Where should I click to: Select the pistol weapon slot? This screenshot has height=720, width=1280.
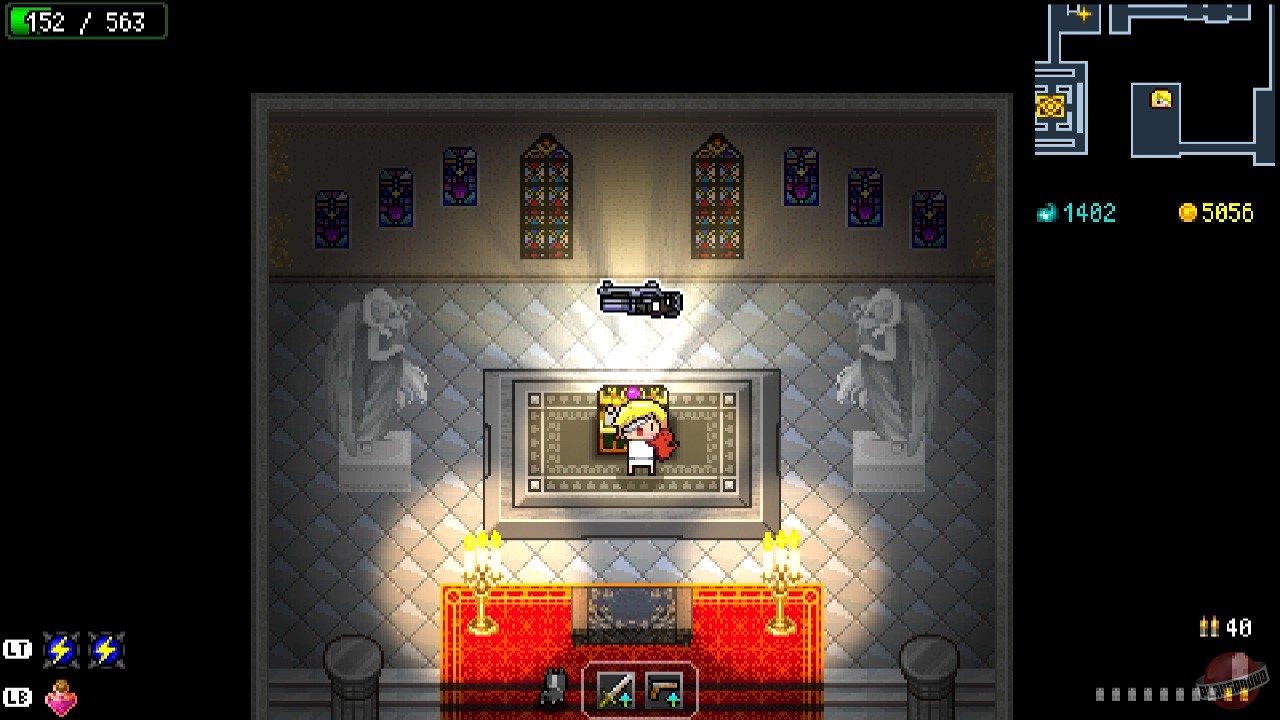tap(663, 691)
